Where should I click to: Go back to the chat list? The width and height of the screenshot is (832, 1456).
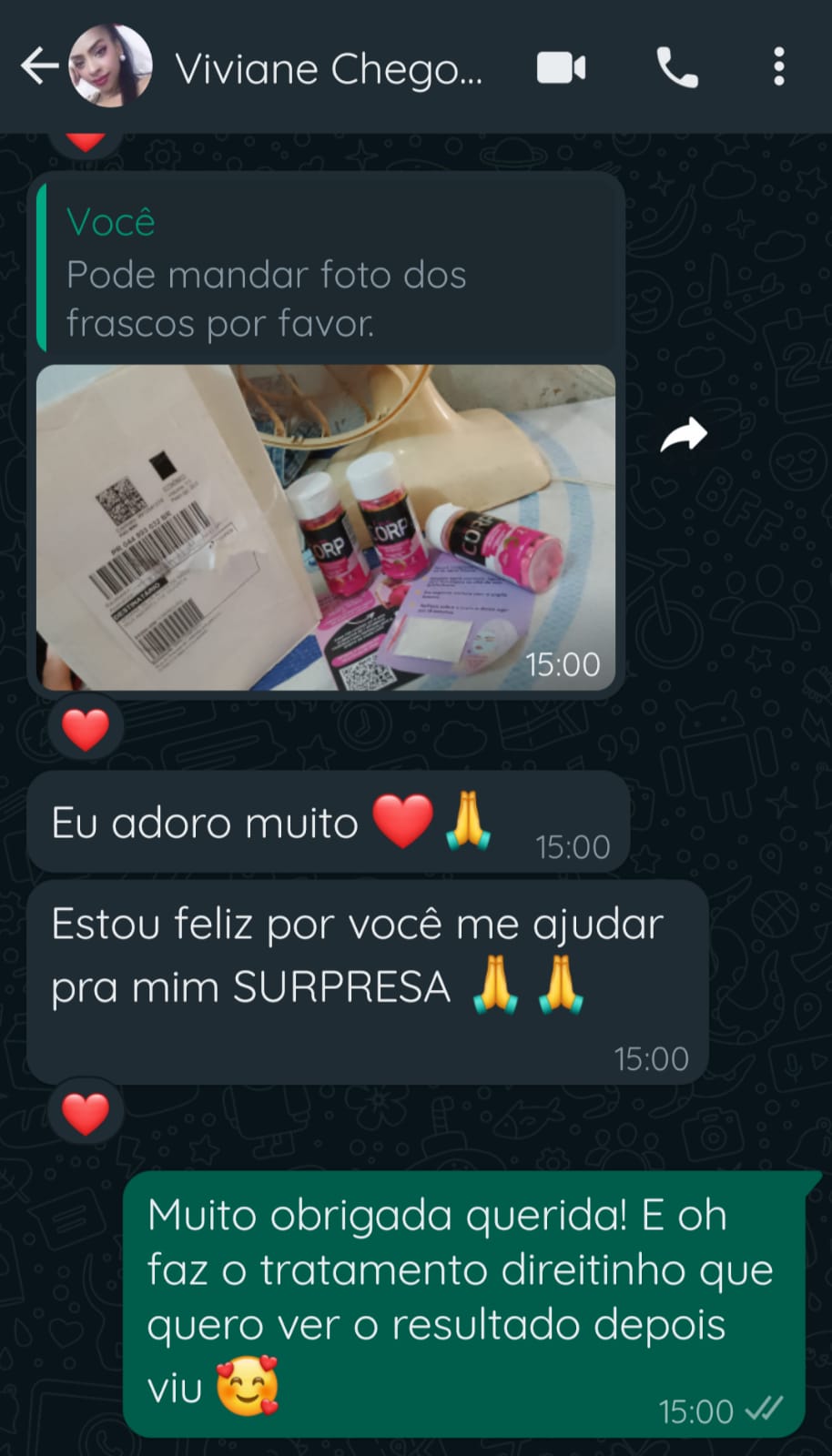click(x=39, y=66)
